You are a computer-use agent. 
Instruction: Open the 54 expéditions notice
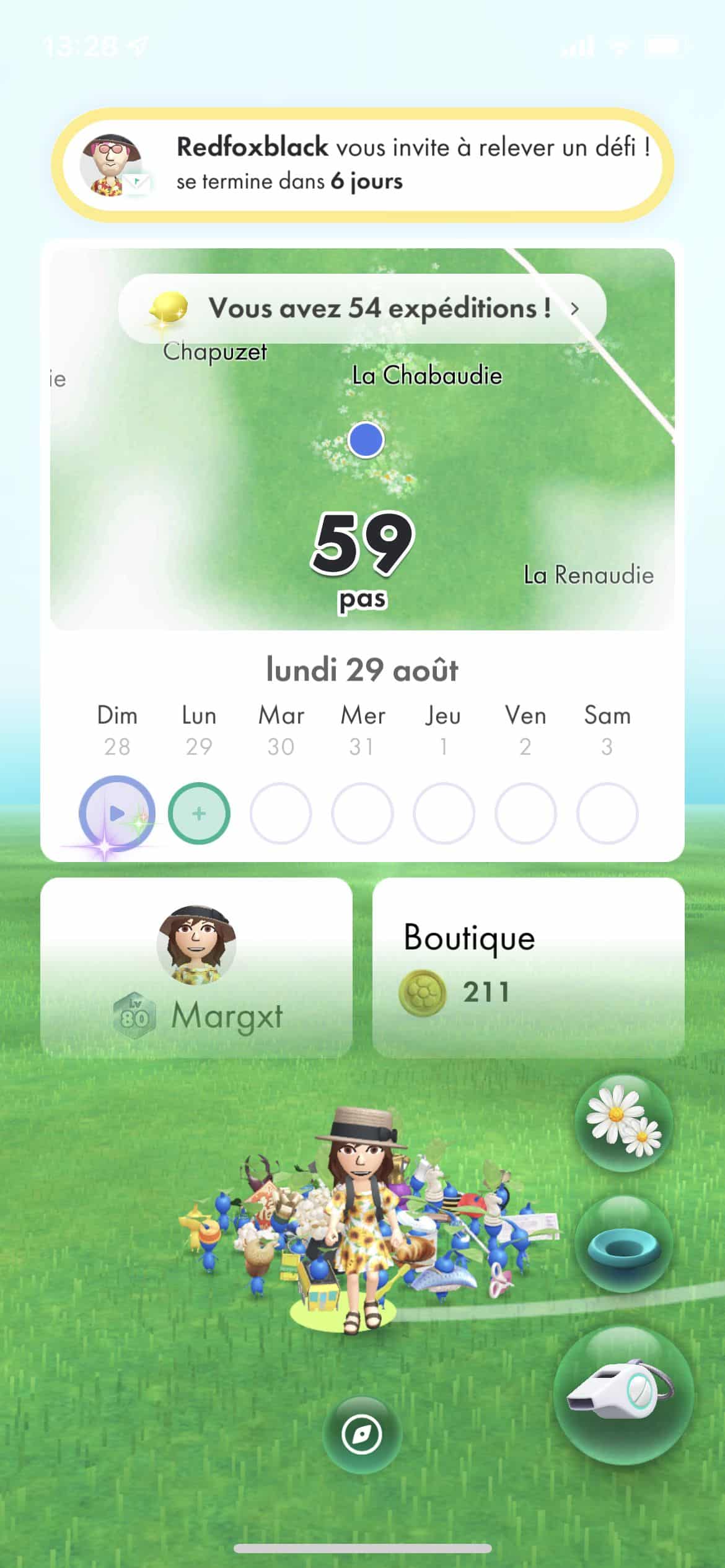click(x=362, y=308)
